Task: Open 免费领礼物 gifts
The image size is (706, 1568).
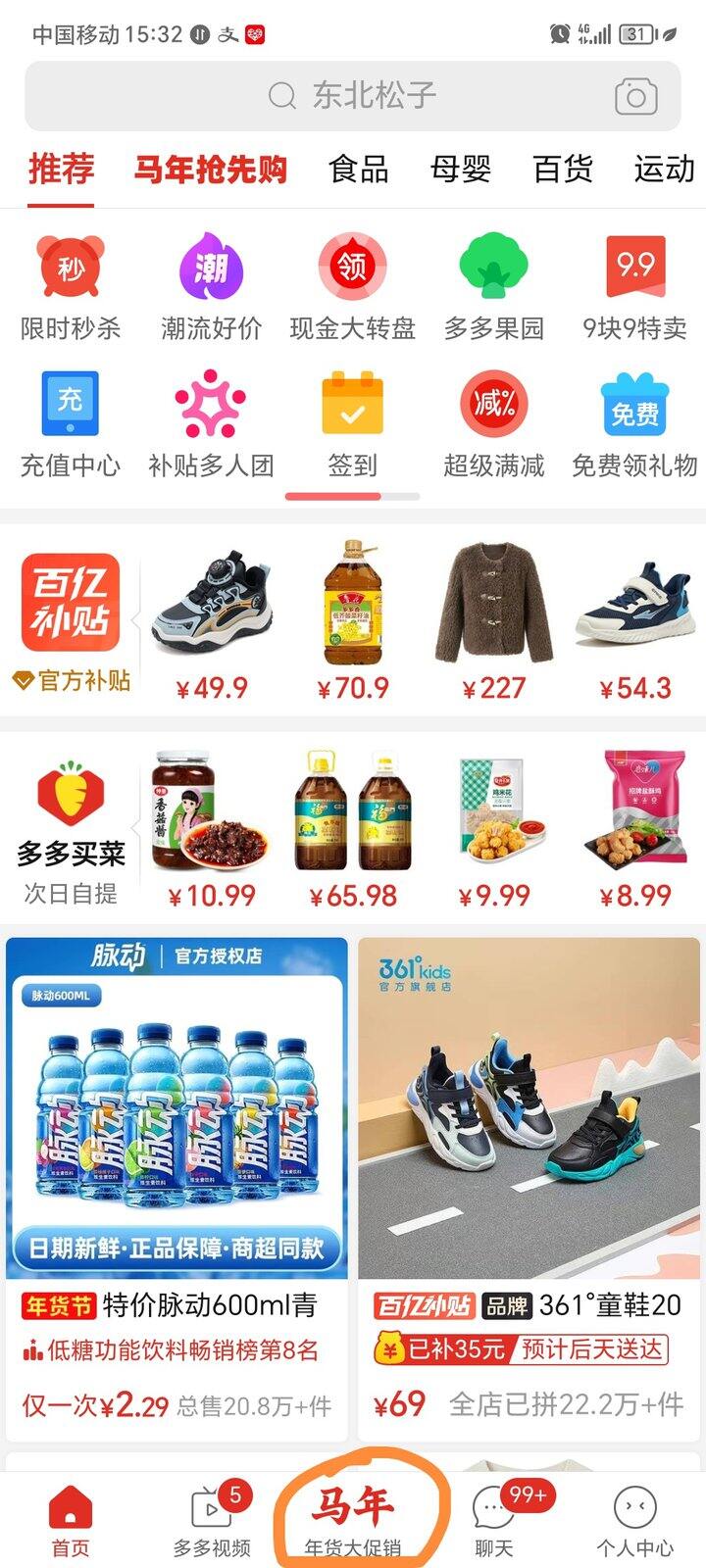Action: point(635,423)
